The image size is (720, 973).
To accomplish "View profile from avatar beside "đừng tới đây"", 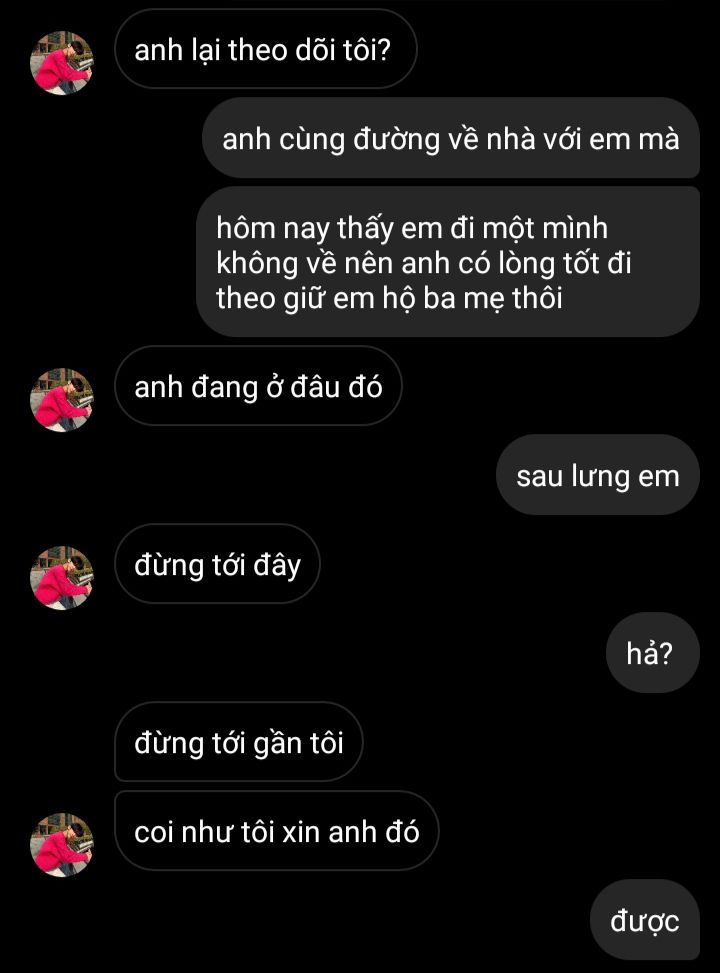I will point(63,578).
